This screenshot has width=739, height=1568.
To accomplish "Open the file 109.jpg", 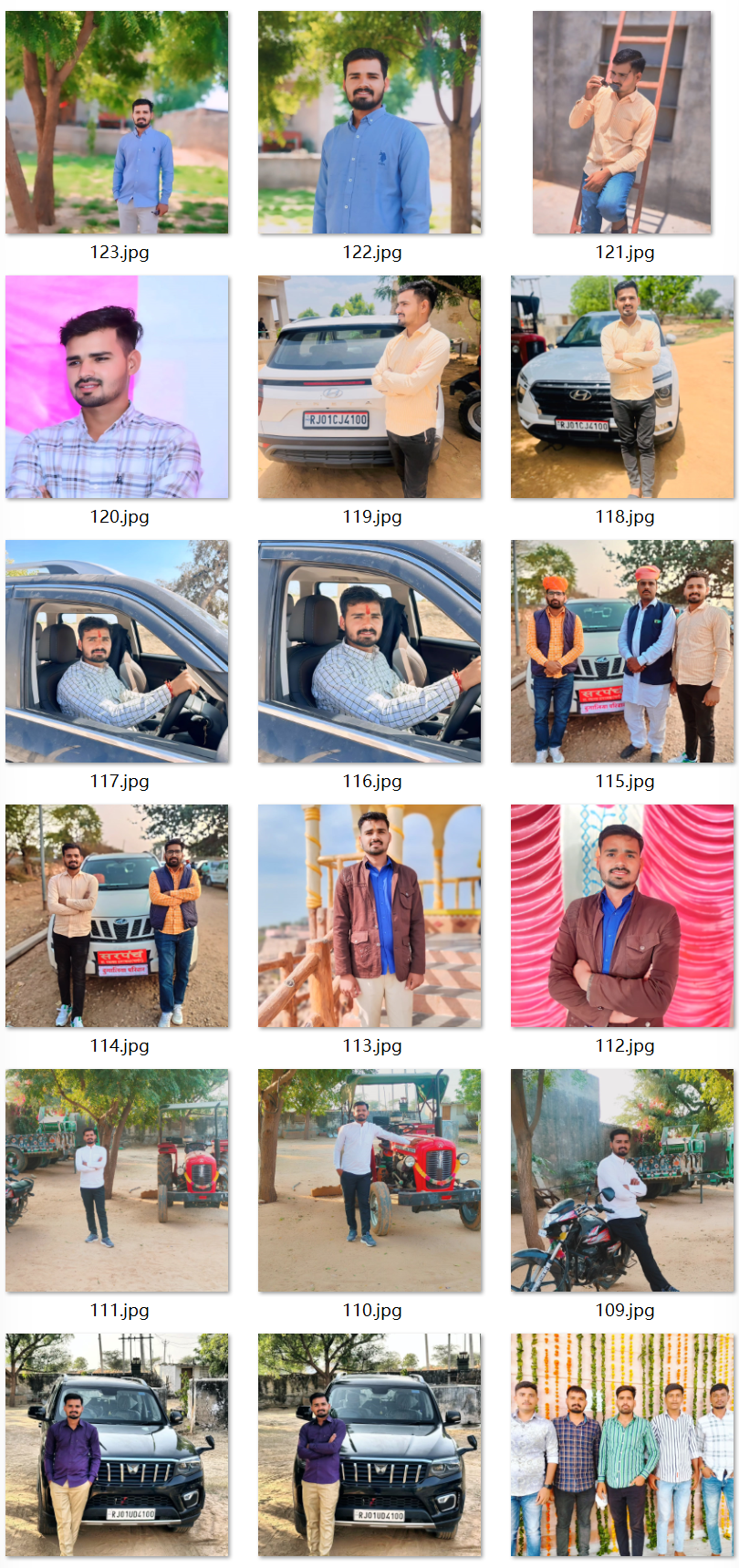I will (x=621, y=1180).
